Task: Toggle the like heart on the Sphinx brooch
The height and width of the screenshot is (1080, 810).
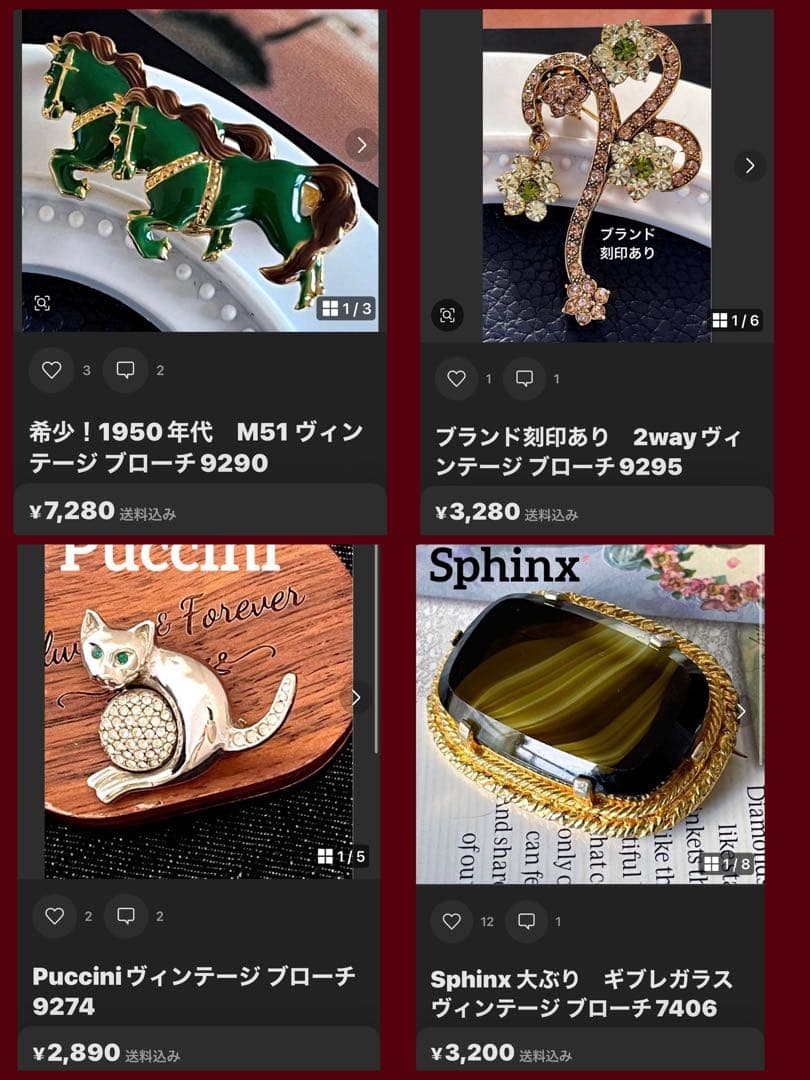Action: coord(453,922)
